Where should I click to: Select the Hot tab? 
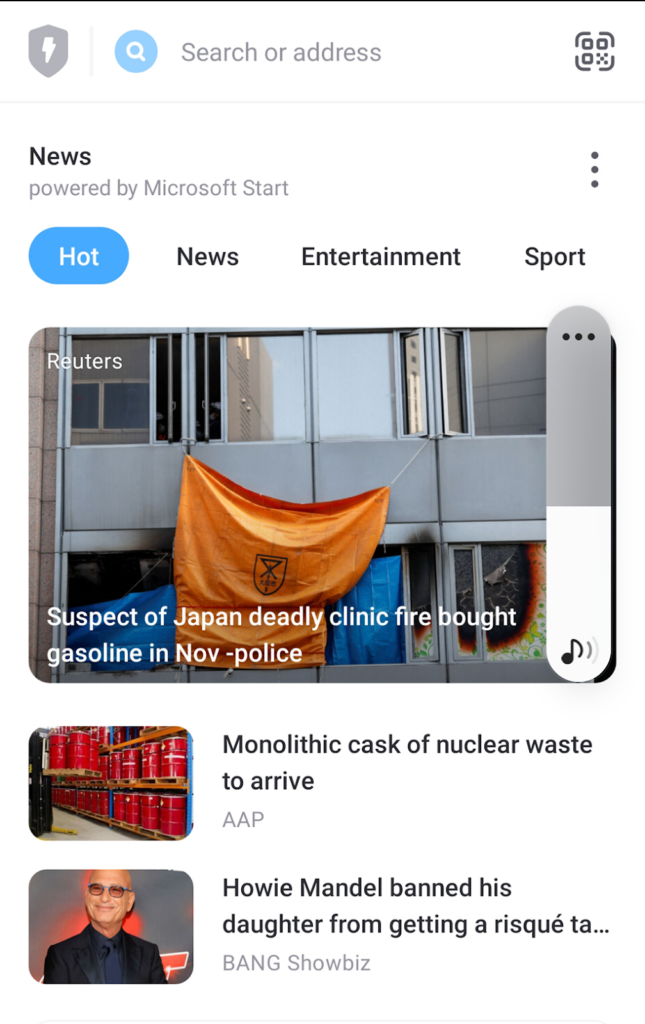point(79,256)
